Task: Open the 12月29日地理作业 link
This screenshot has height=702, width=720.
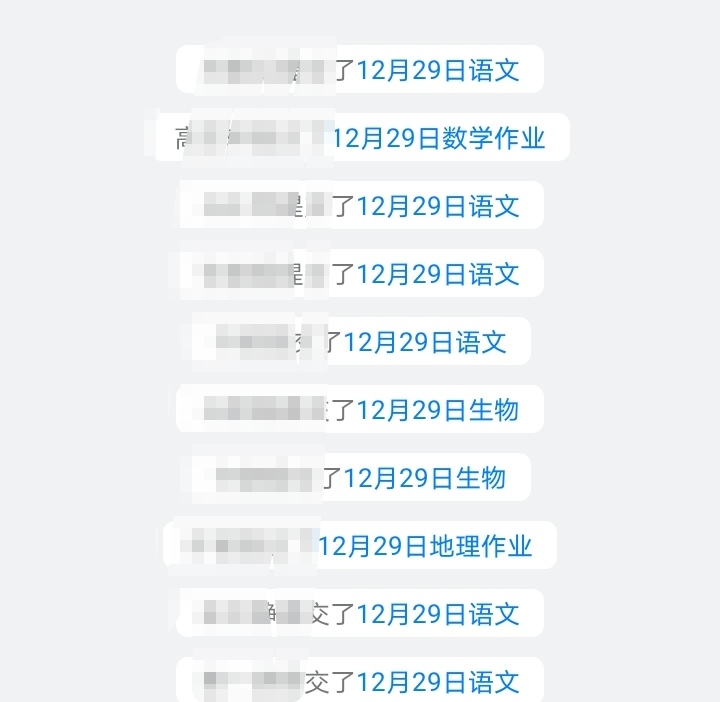Action: pos(425,546)
